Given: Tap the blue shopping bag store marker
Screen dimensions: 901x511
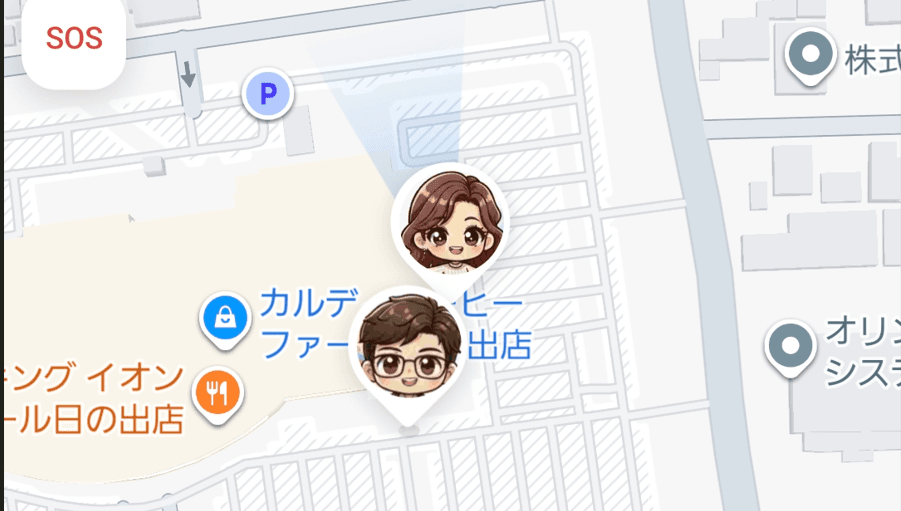Looking at the screenshot, I should coord(226,319).
